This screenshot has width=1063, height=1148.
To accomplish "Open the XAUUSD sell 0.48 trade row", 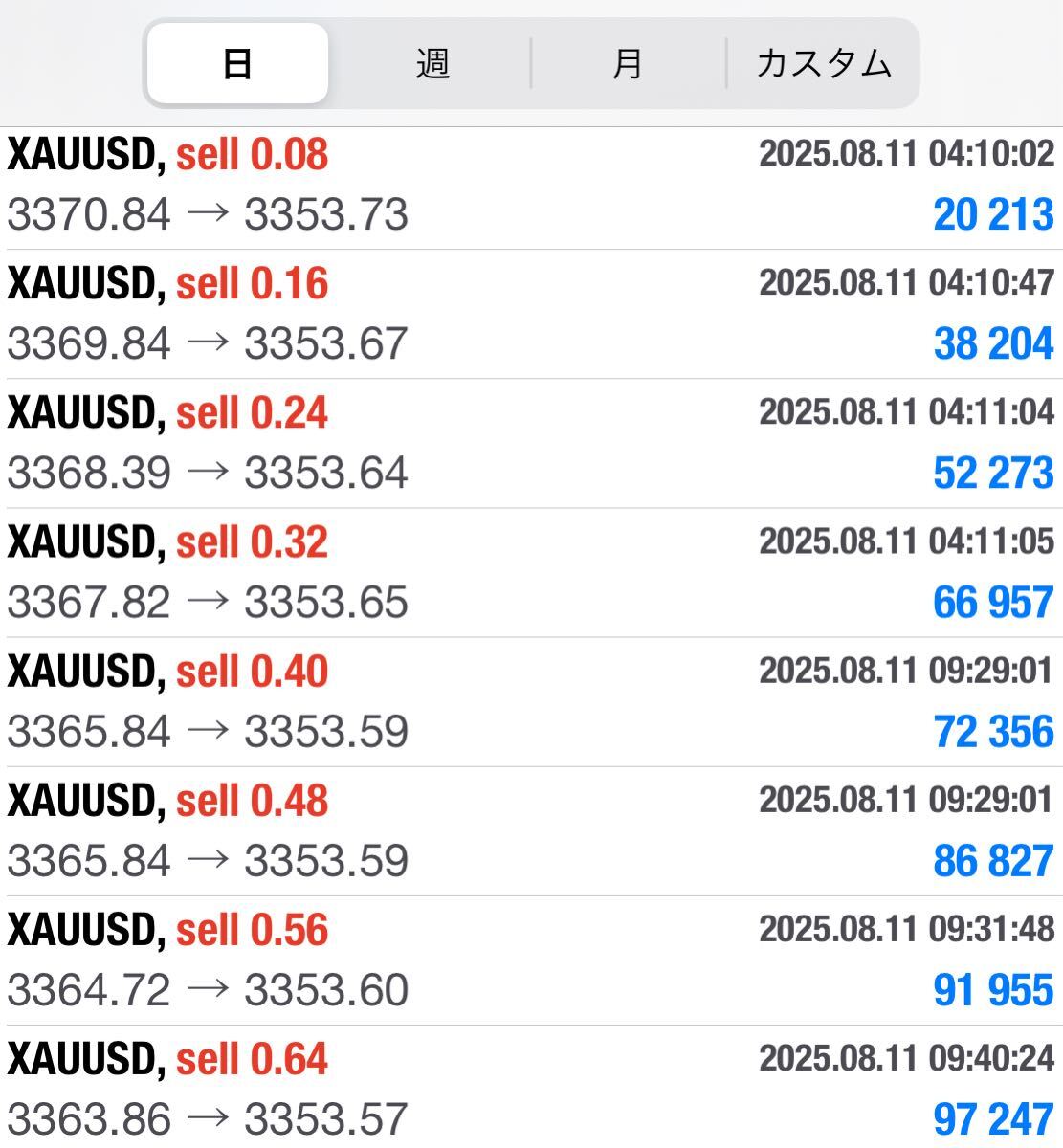I will 531,831.
